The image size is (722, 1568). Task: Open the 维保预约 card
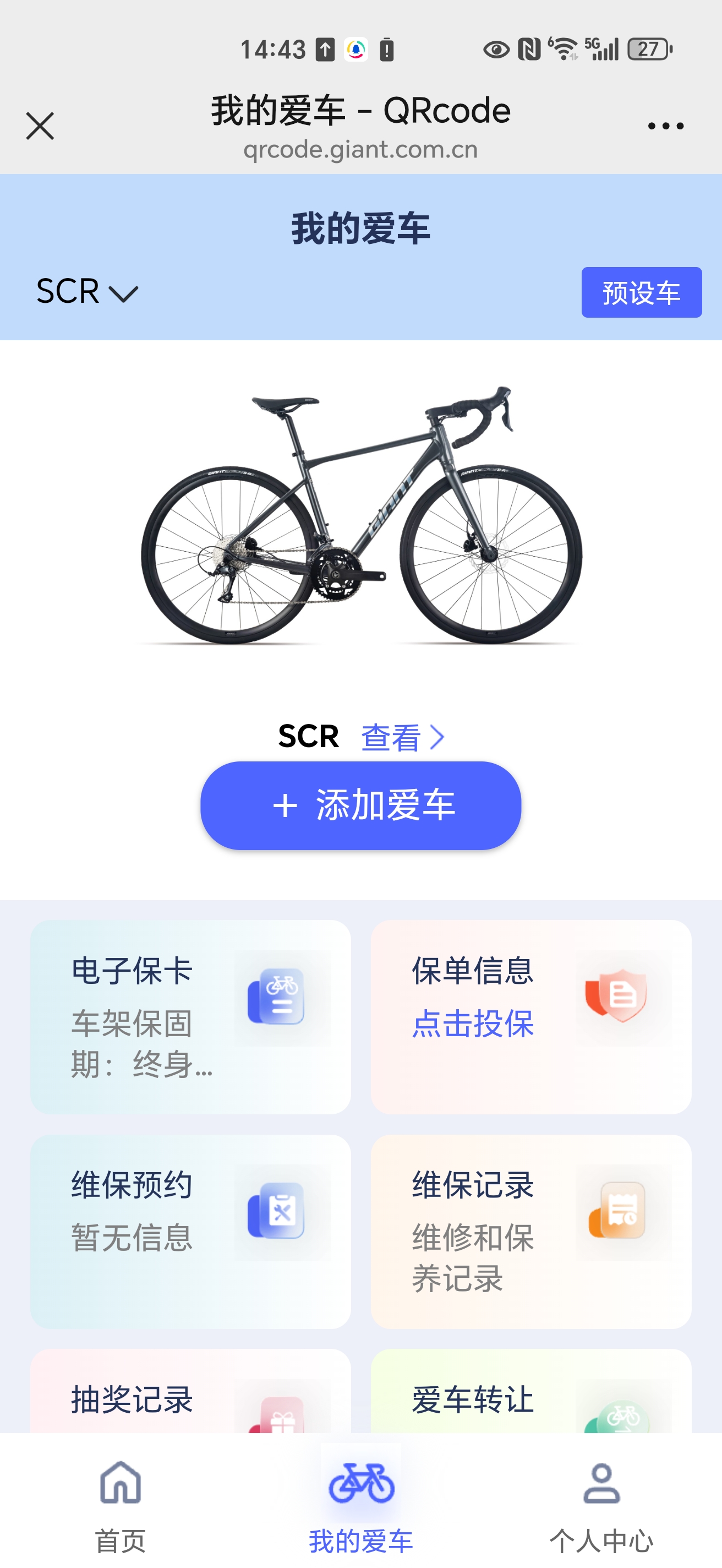190,1231
